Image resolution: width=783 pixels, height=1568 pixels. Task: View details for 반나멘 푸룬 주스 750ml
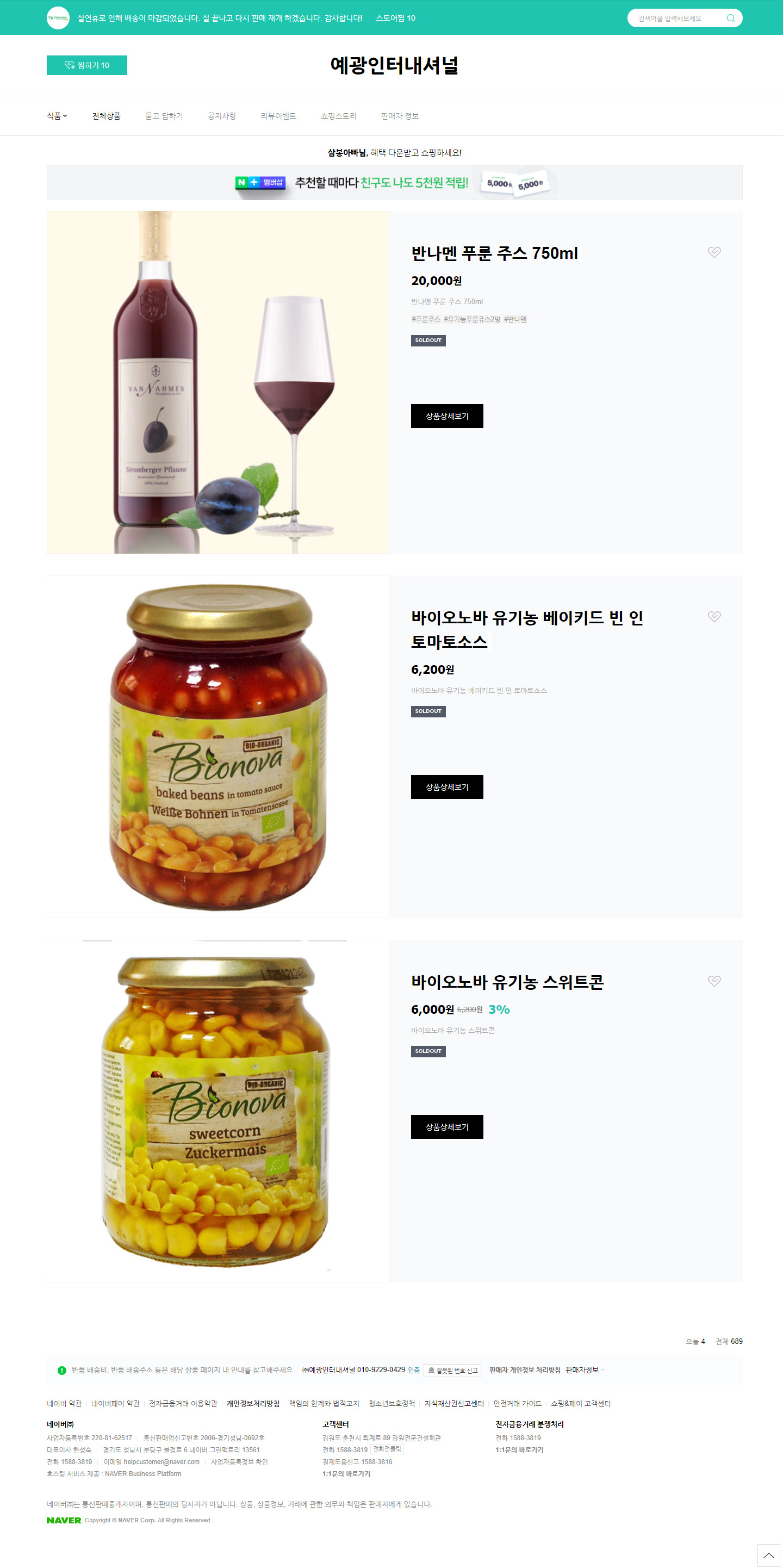click(x=446, y=417)
